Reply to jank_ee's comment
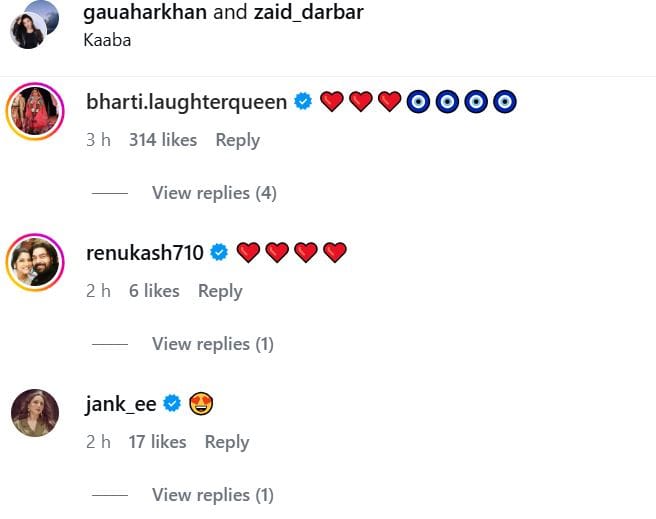 tap(226, 442)
